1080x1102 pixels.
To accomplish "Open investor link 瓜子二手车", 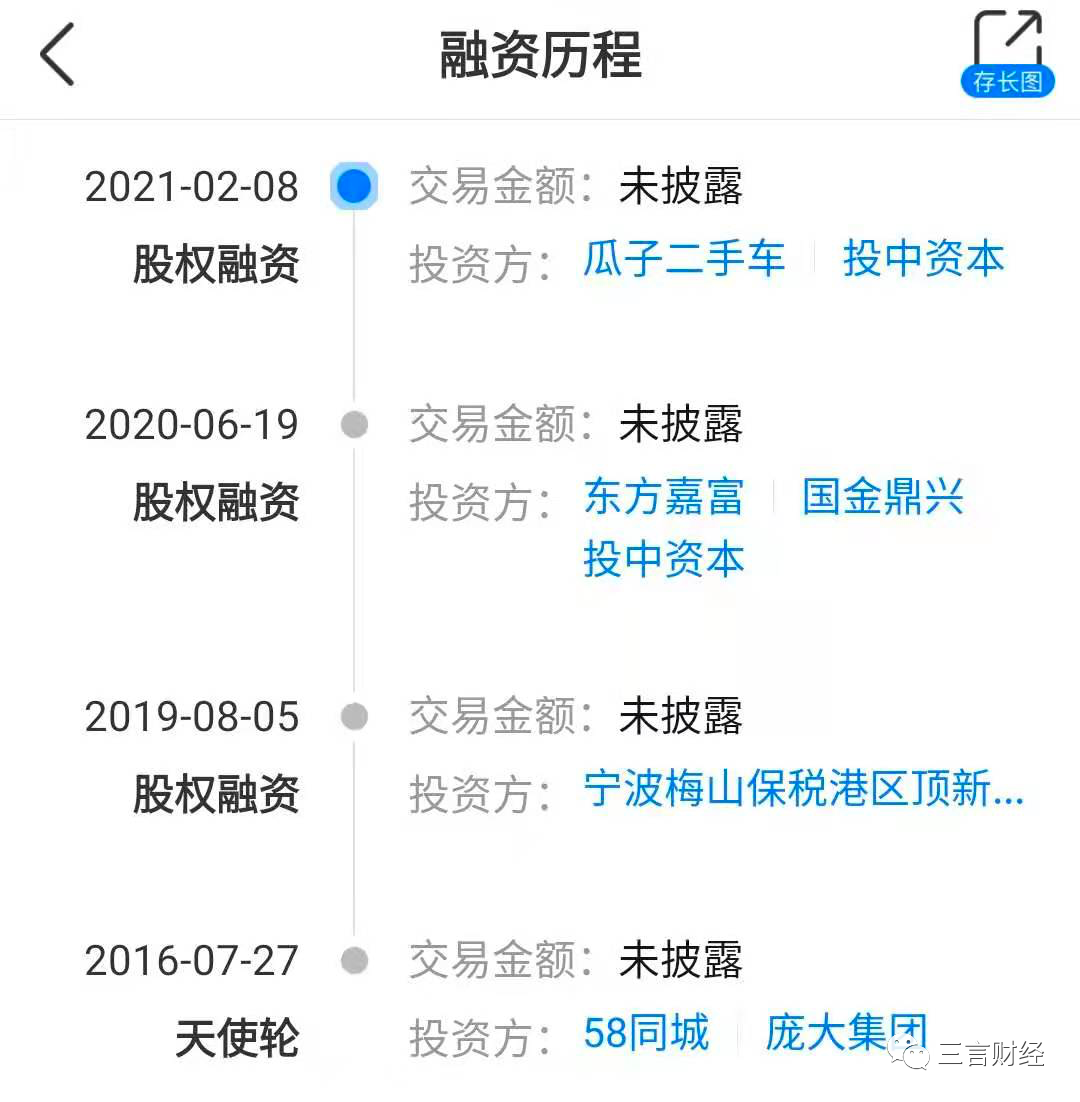I will 684,259.
